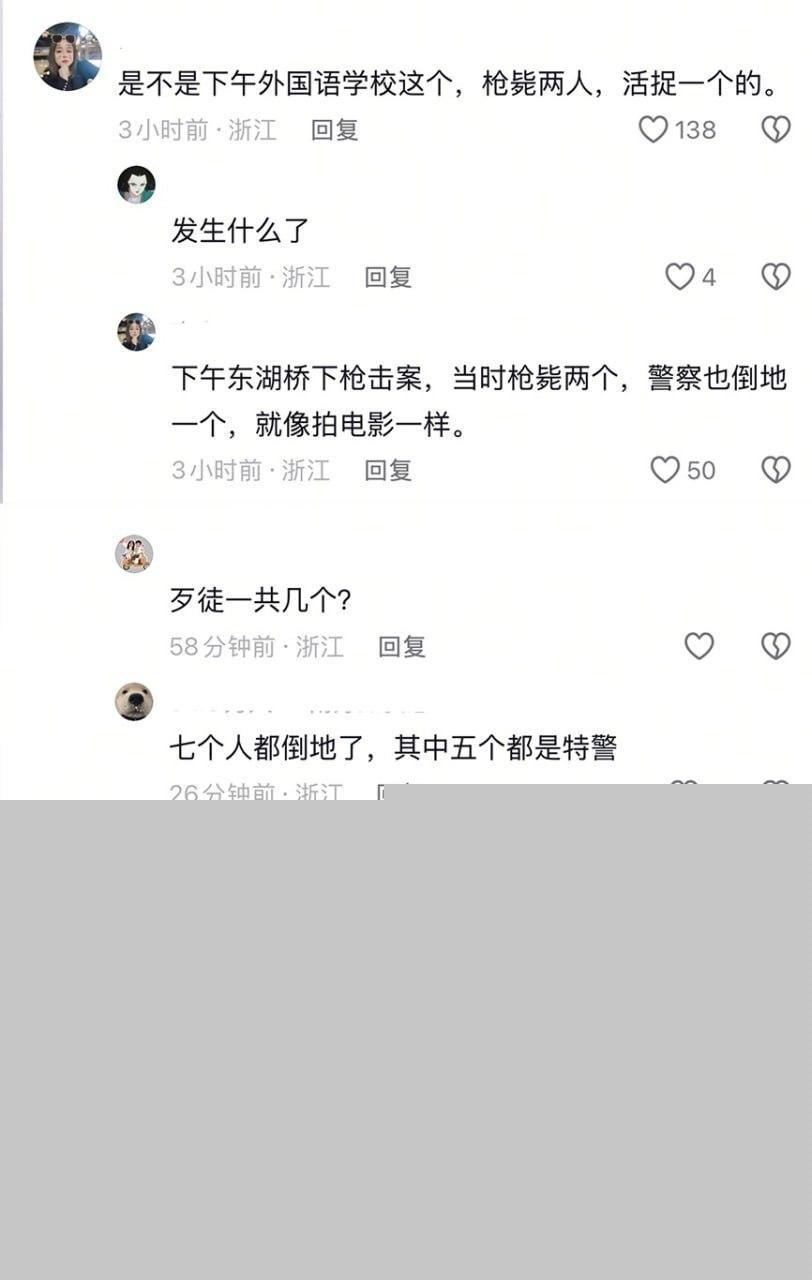Dislike the 东湖桥下枪击案 reply
812x1280 pixels.
click(x=776, y=470)
